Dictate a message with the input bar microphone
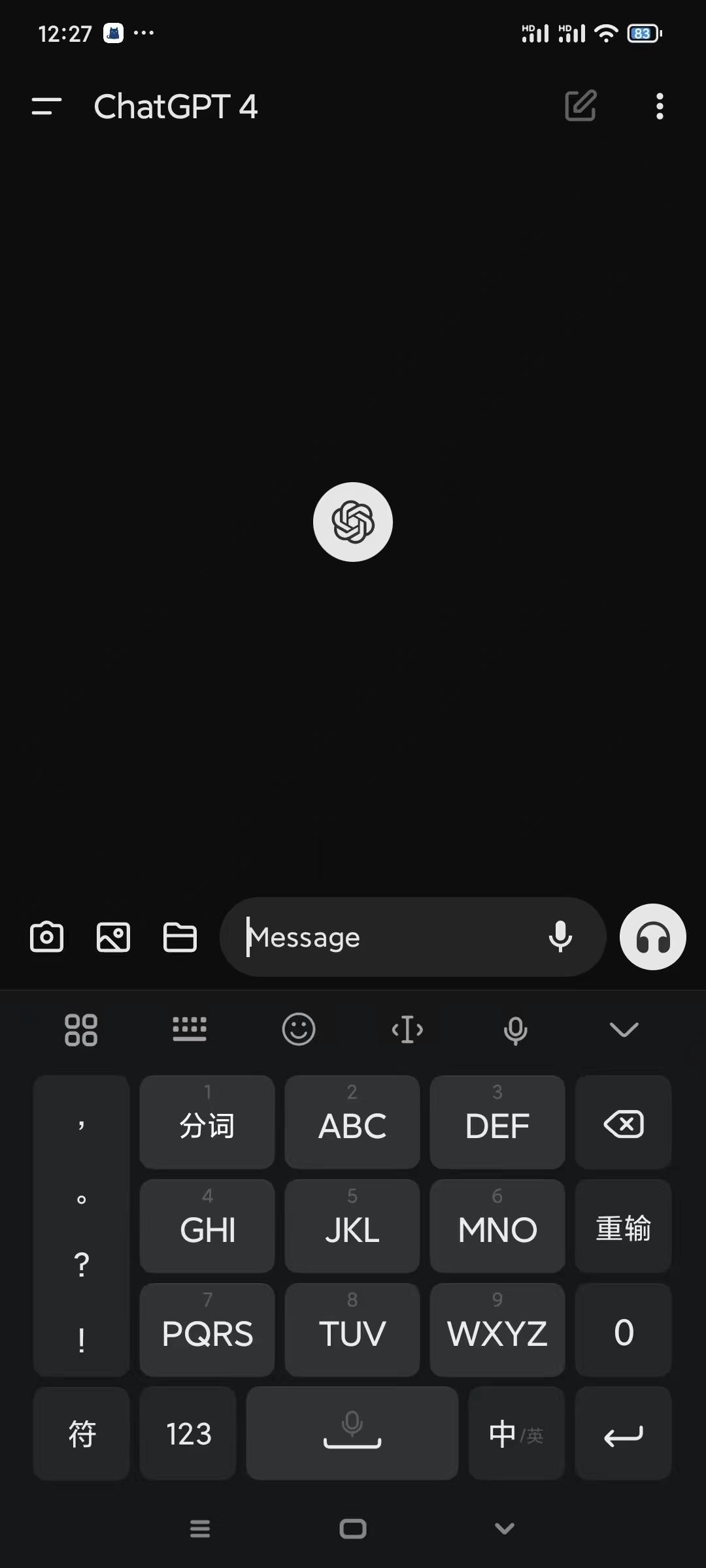706x1568 pixels. pos(561,936)
